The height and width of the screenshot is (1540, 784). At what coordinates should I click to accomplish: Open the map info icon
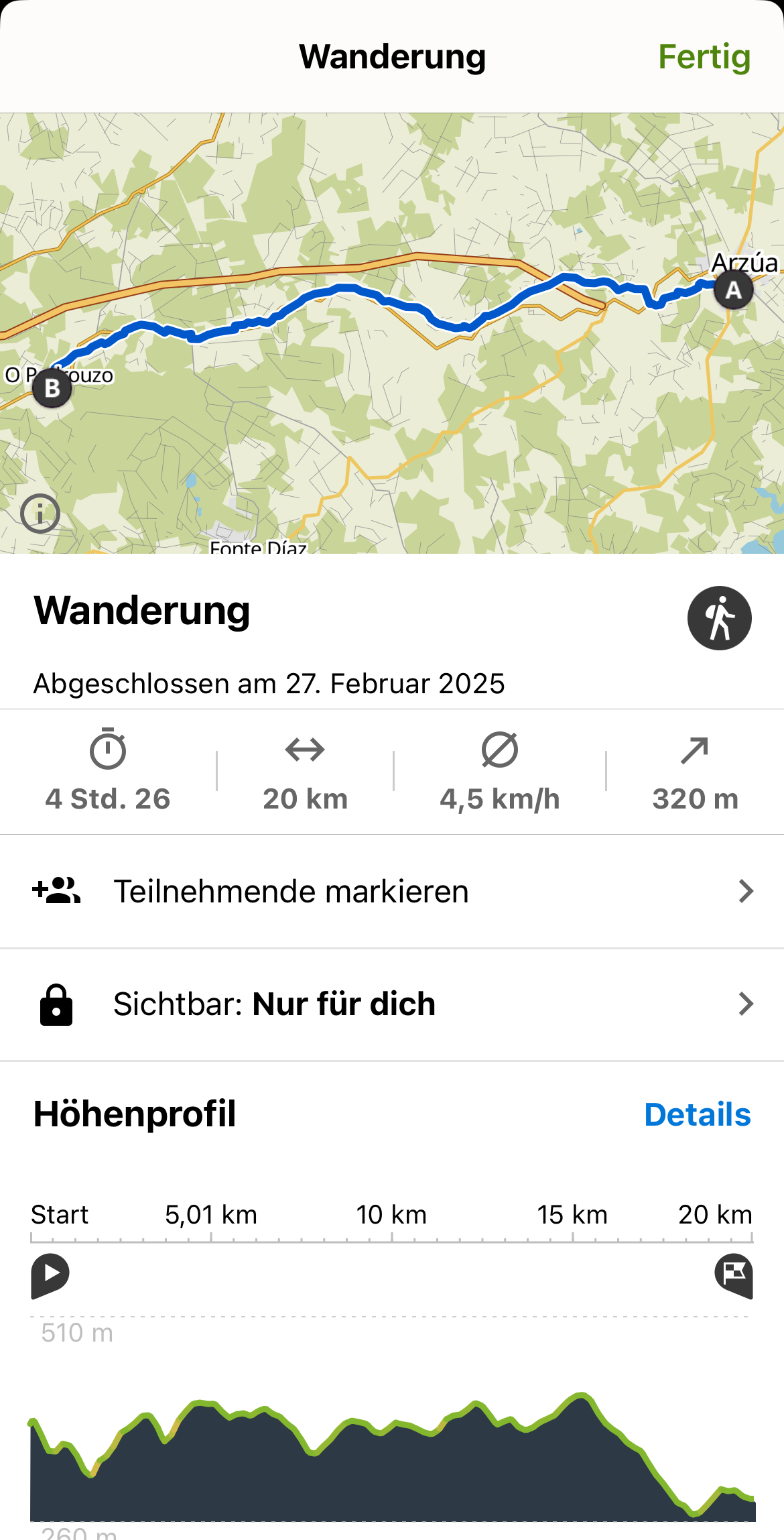[40, 514]
